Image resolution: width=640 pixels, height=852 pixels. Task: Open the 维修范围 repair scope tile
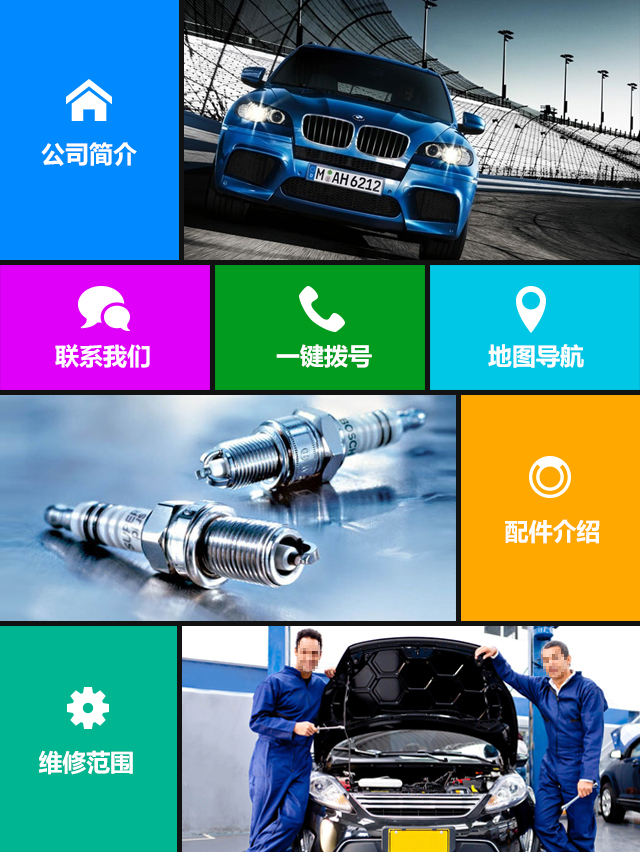(88, 738)
